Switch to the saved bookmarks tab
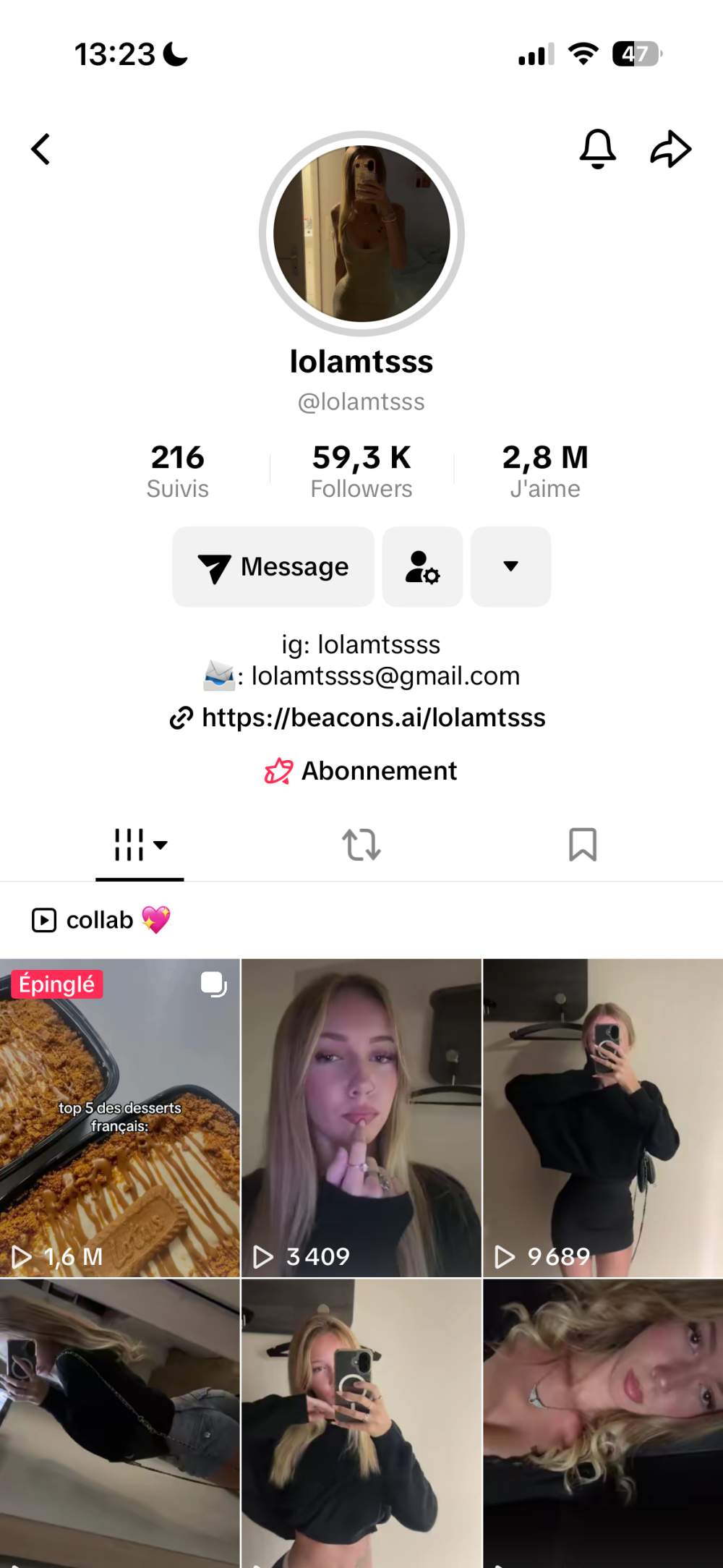723x1568 pixels. coord(583,845)
